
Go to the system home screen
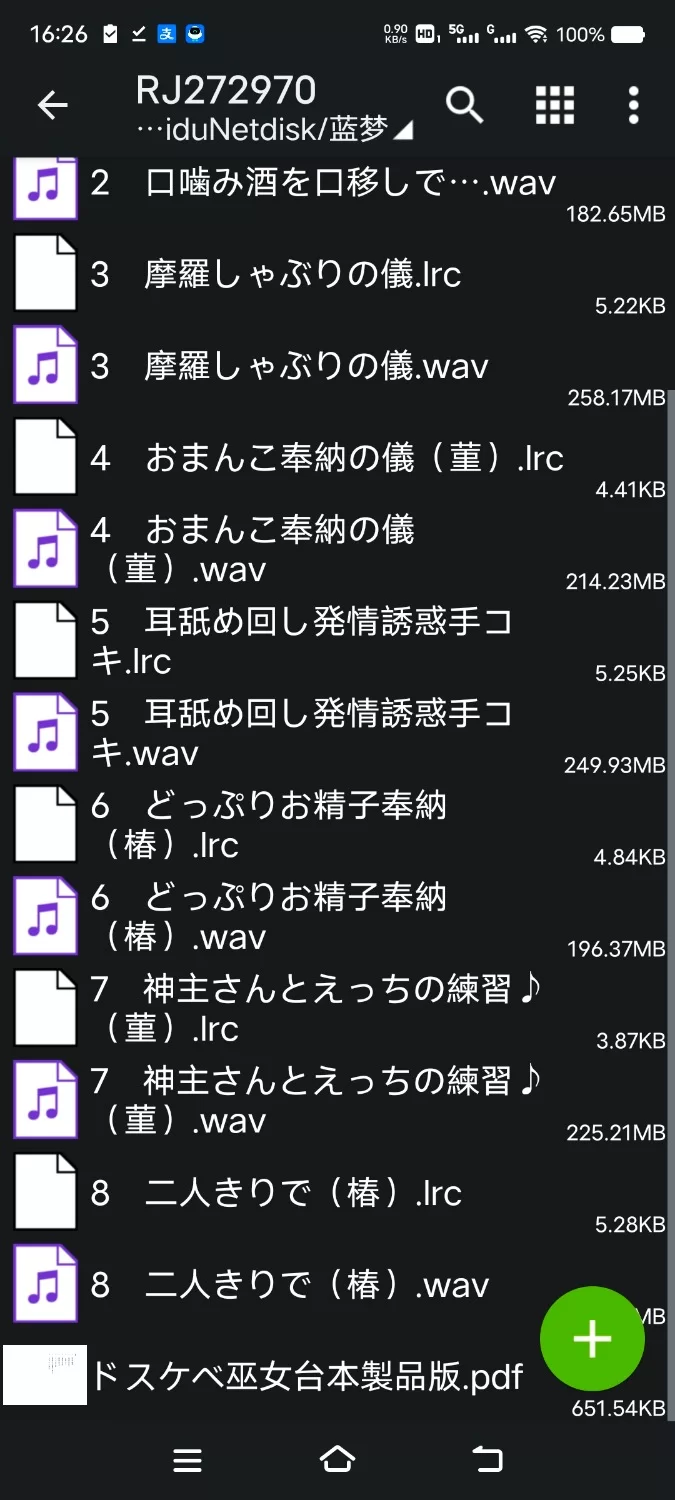click(337, 1460)
